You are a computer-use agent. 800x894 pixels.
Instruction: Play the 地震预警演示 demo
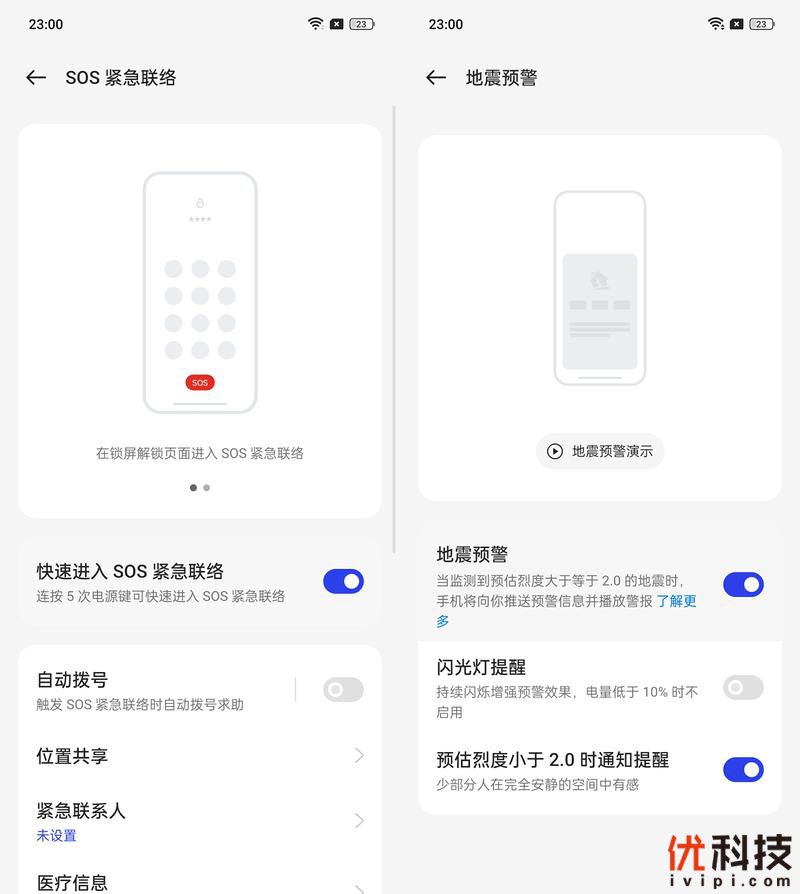point(600,451)
